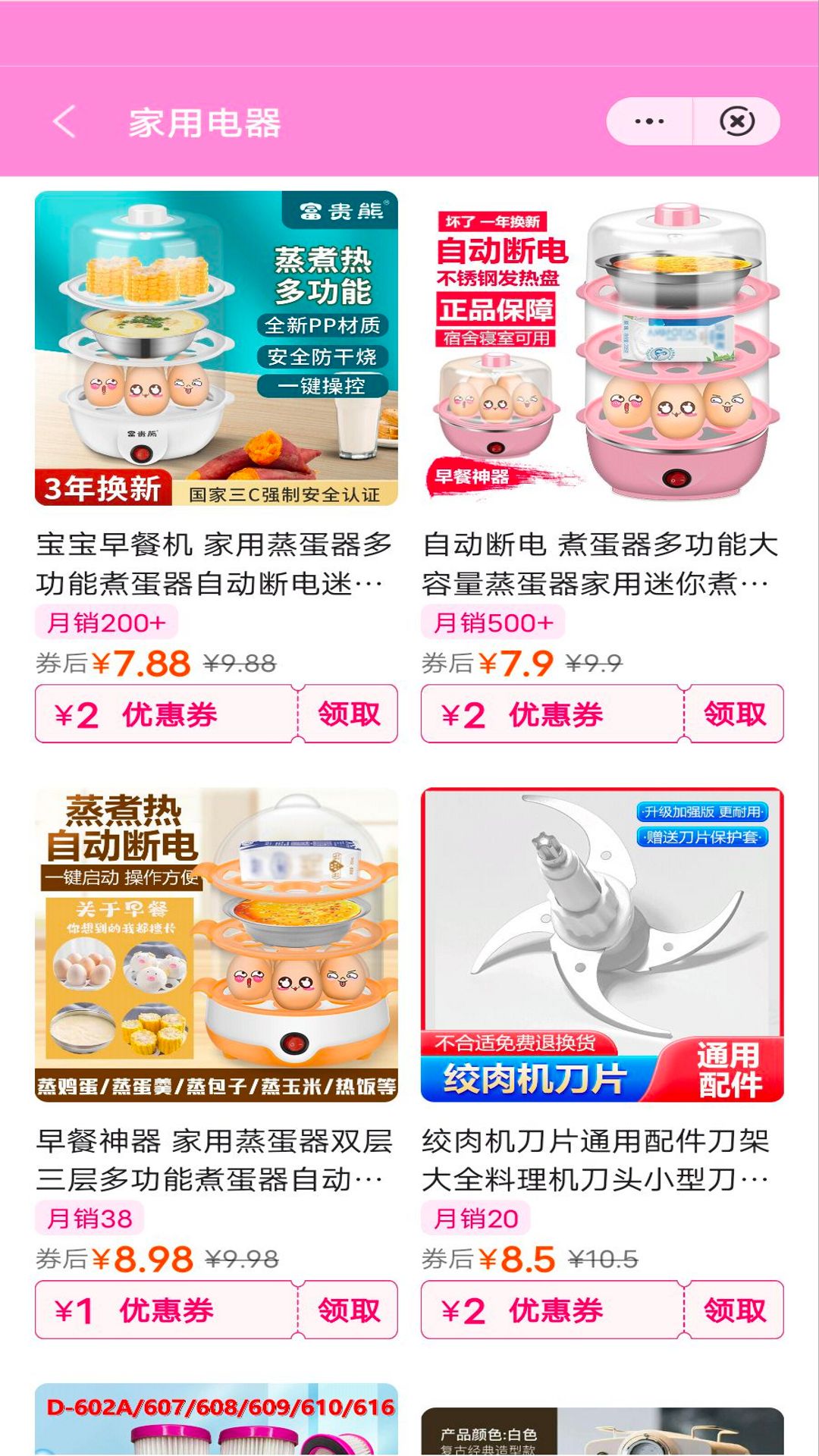The image size is (819, 1456).
Task: Claim ¥2 coupon for 绞肉机刀片
Action: 734,1310
